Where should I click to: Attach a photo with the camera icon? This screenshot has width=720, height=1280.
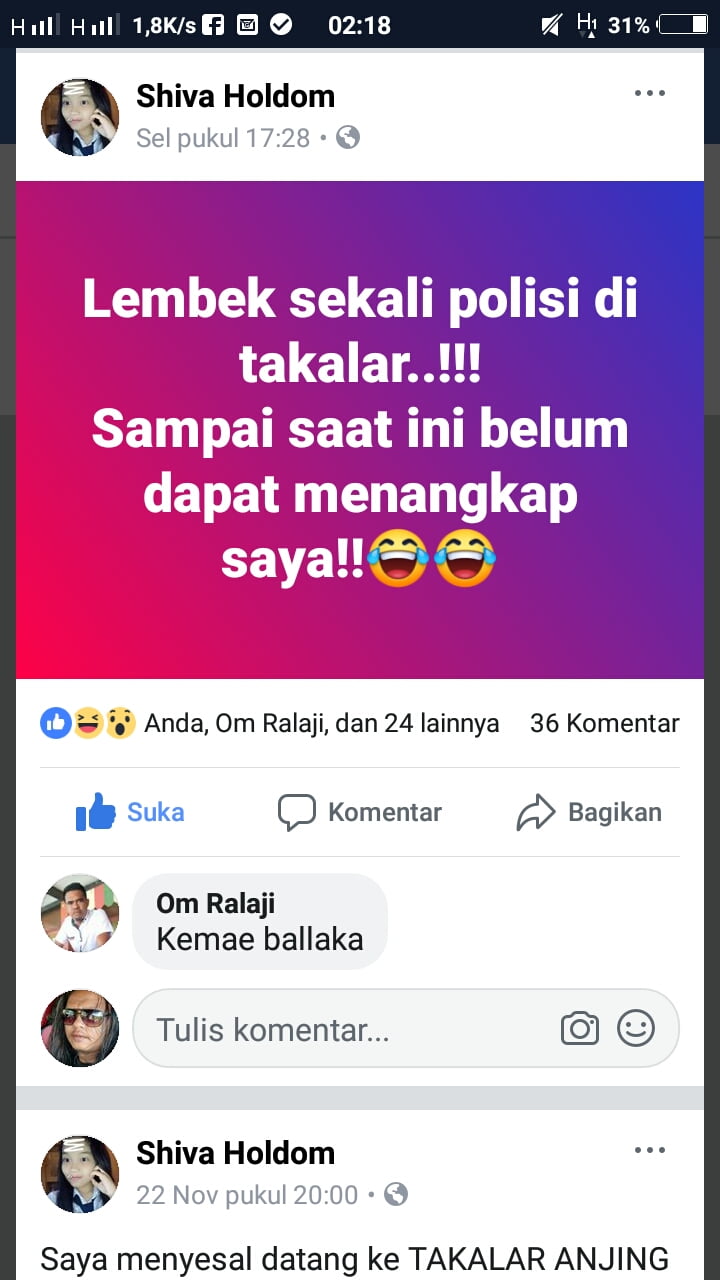(x=579, y=1028)
